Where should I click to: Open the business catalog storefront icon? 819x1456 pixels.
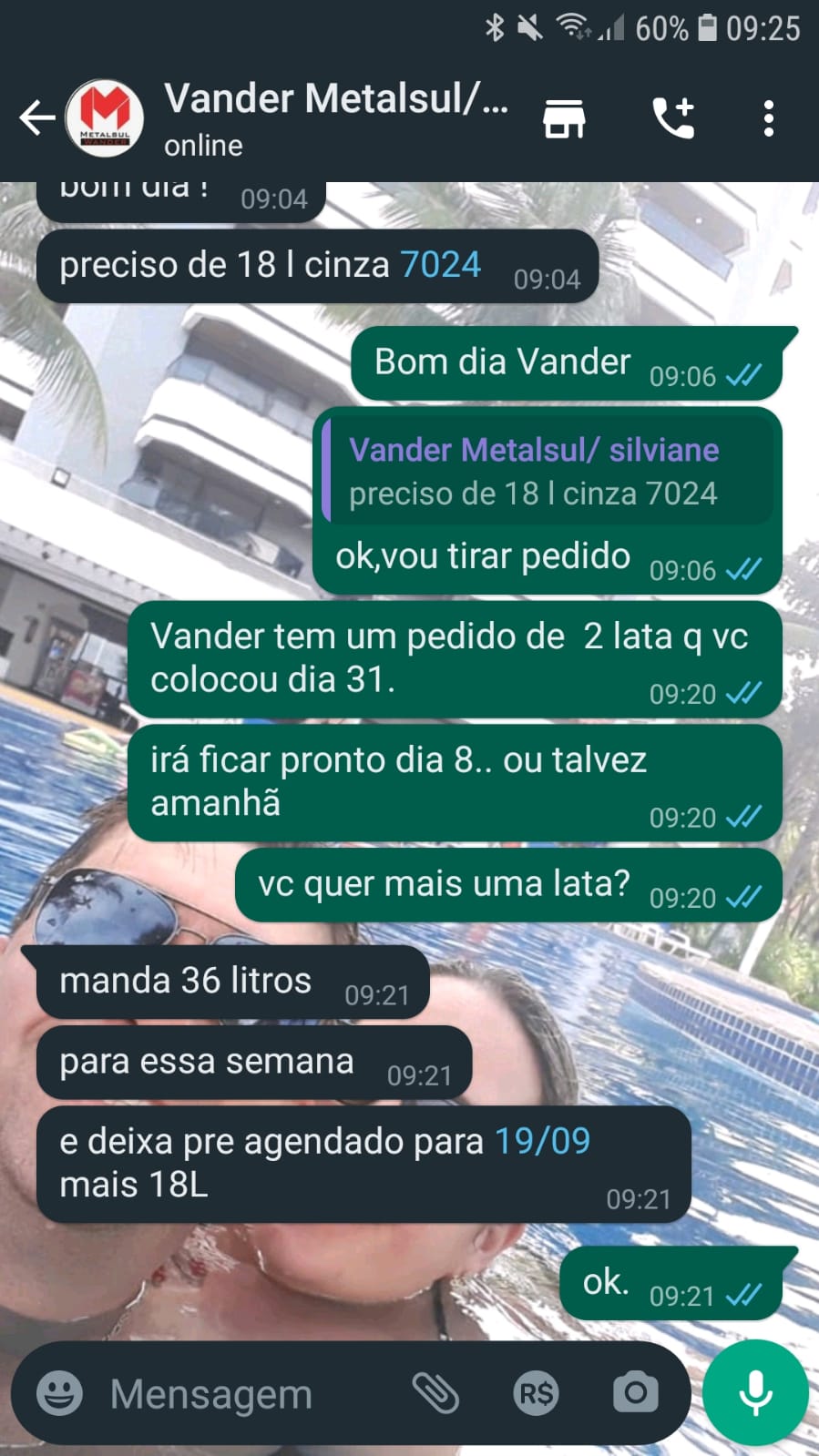click(x=564, y=118)
